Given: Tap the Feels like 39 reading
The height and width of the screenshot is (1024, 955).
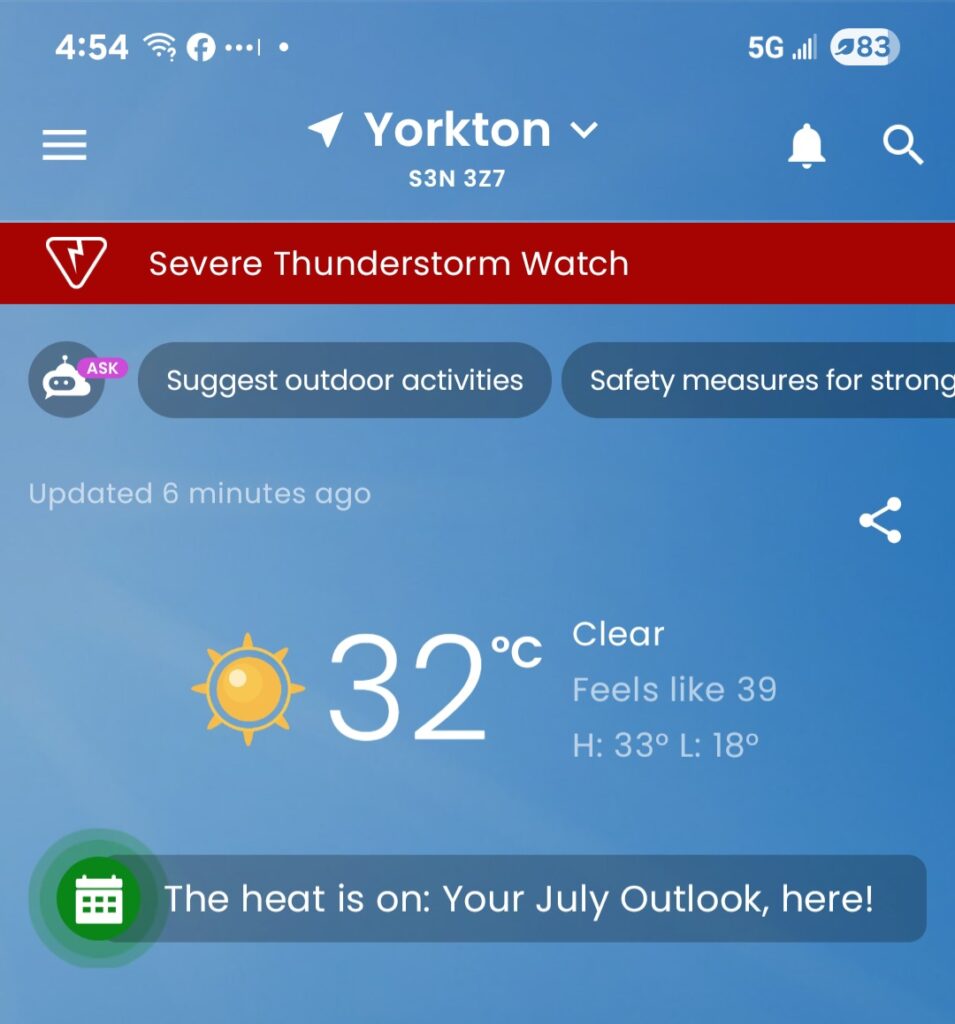Looking at the screenshot, I should [675, 689].
